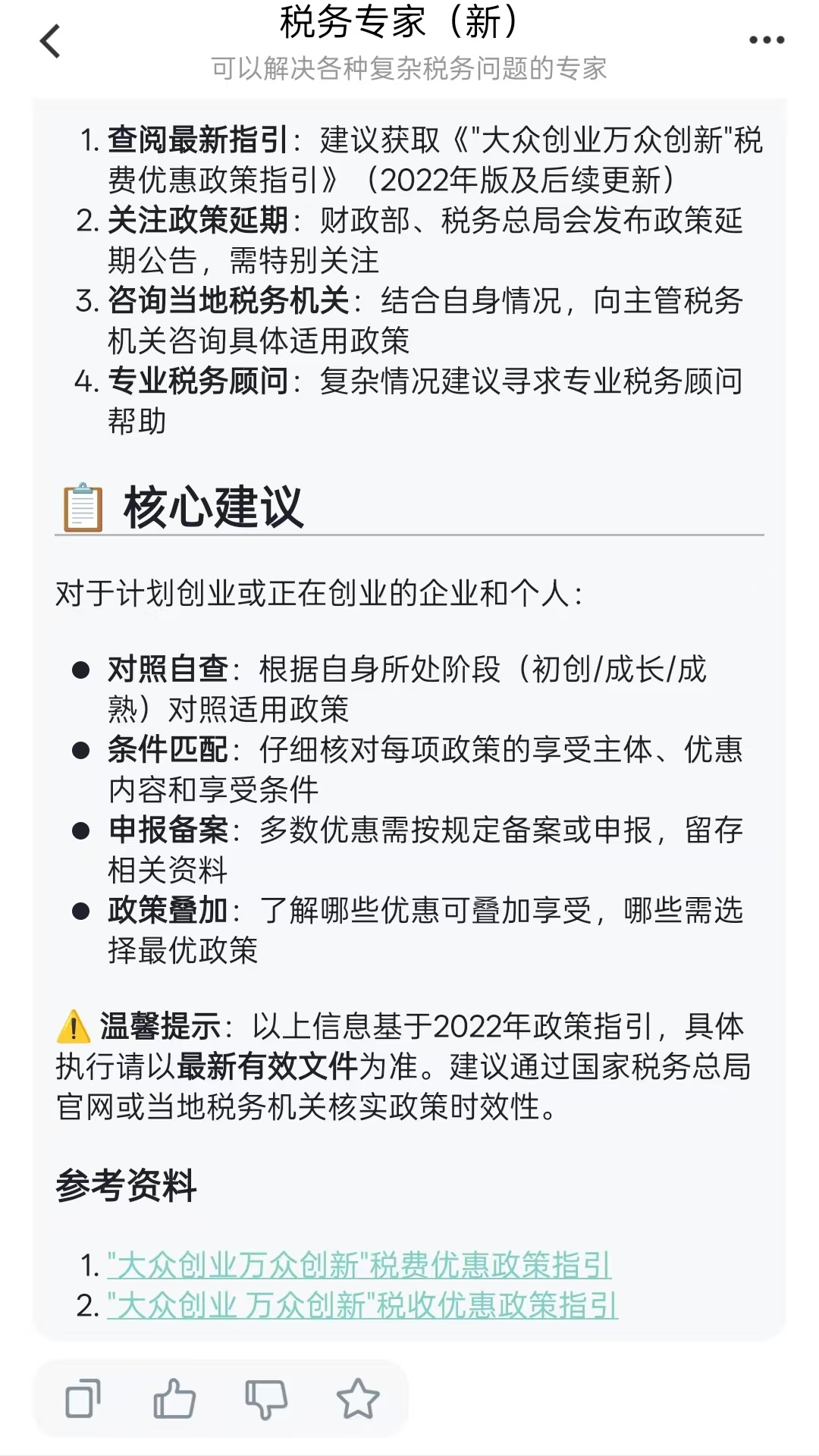
Task: Navigate back using the back arrow
Action: (x=50, y=40)
